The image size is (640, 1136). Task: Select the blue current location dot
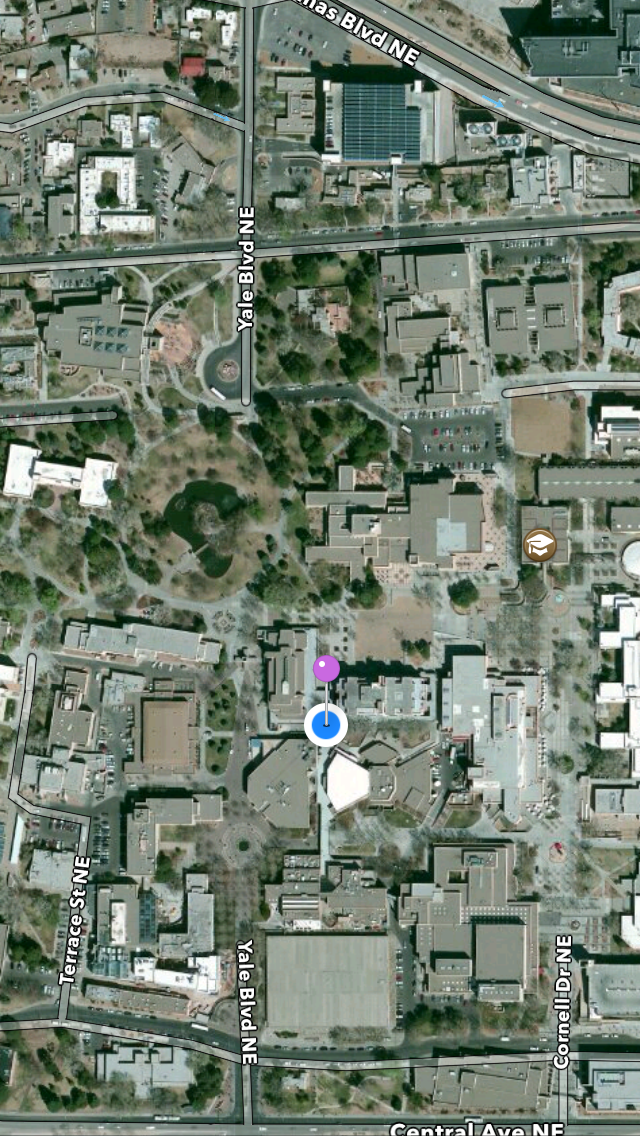tap(326, 725)
